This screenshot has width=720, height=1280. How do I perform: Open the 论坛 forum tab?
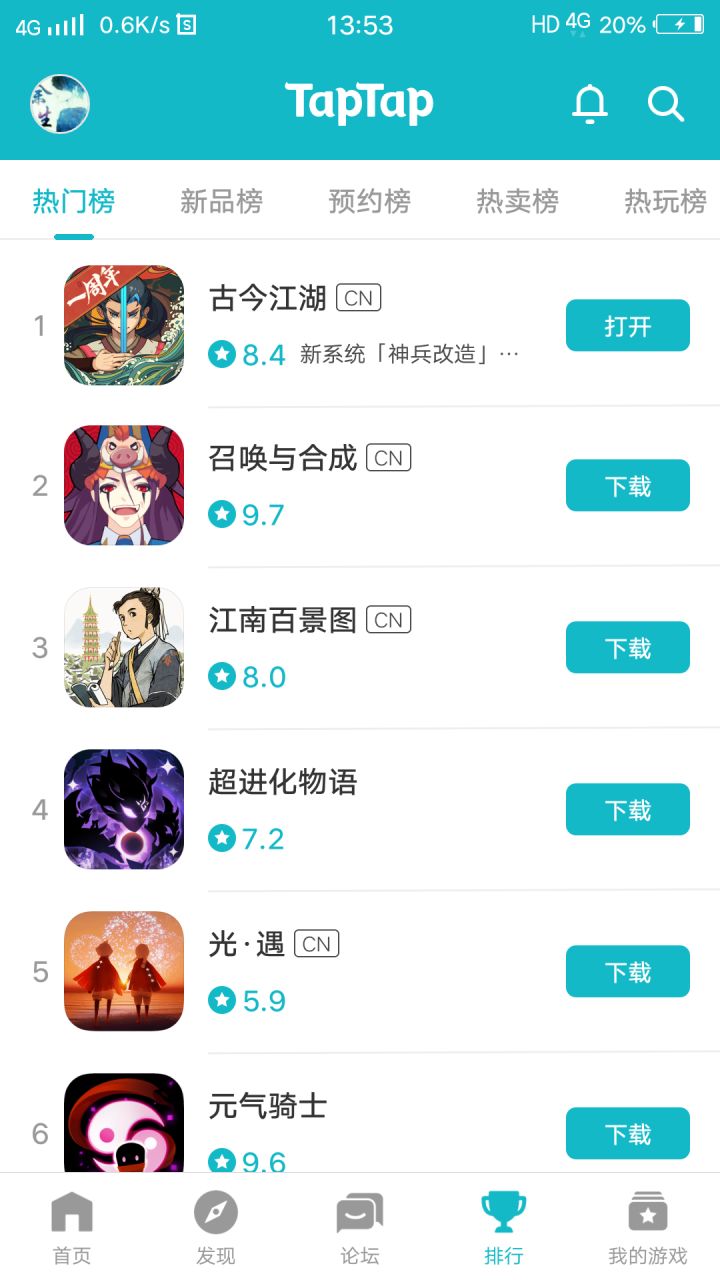[x=360, y=1228]
